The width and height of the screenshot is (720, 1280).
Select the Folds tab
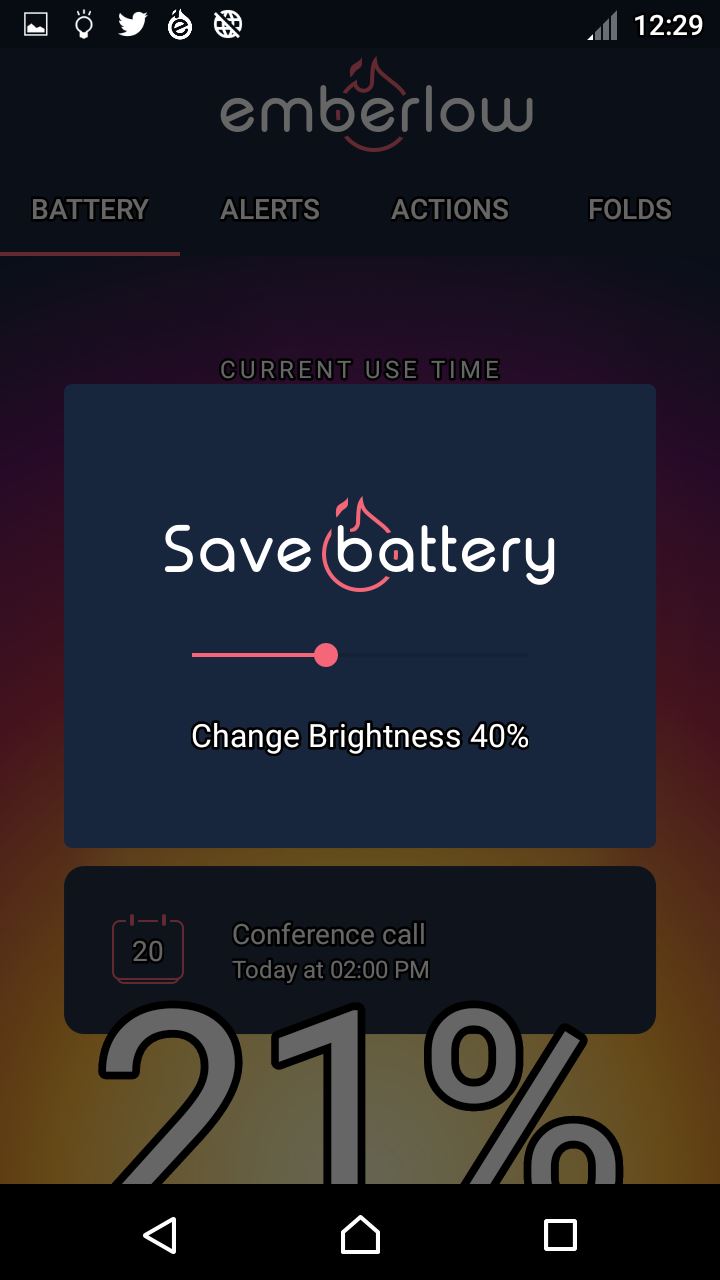pyautogui.click(x=630, y=210)
